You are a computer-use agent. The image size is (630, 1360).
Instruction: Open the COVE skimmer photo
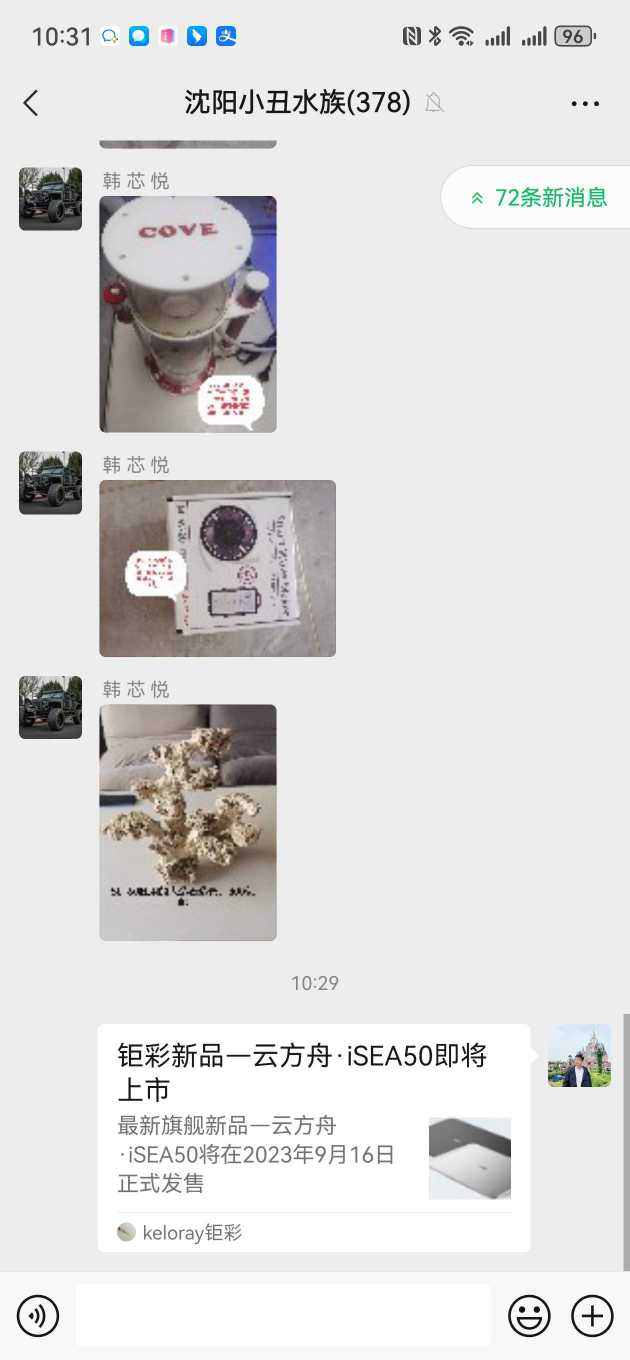pos(188,314)
